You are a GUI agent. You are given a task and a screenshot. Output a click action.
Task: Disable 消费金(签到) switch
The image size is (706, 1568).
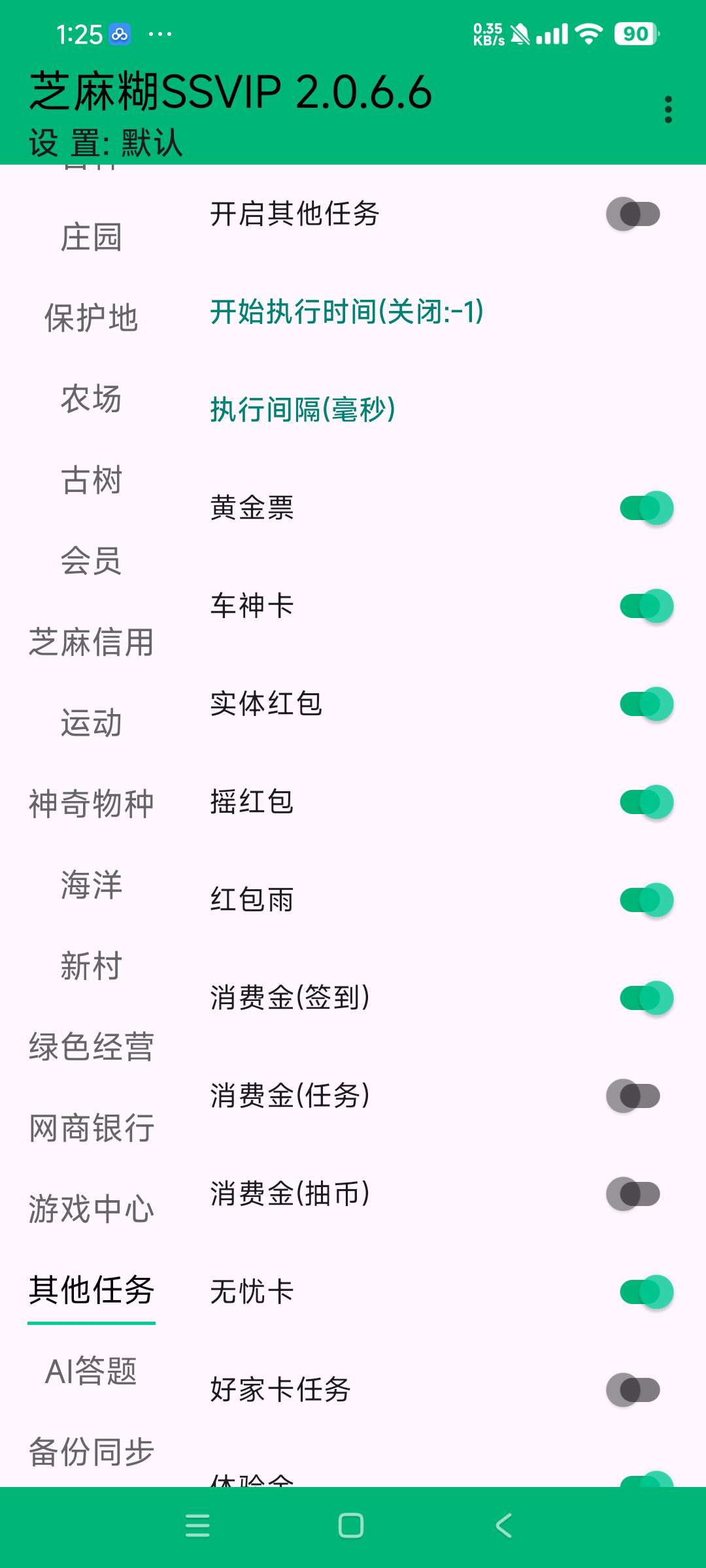[x=646, y=998]
